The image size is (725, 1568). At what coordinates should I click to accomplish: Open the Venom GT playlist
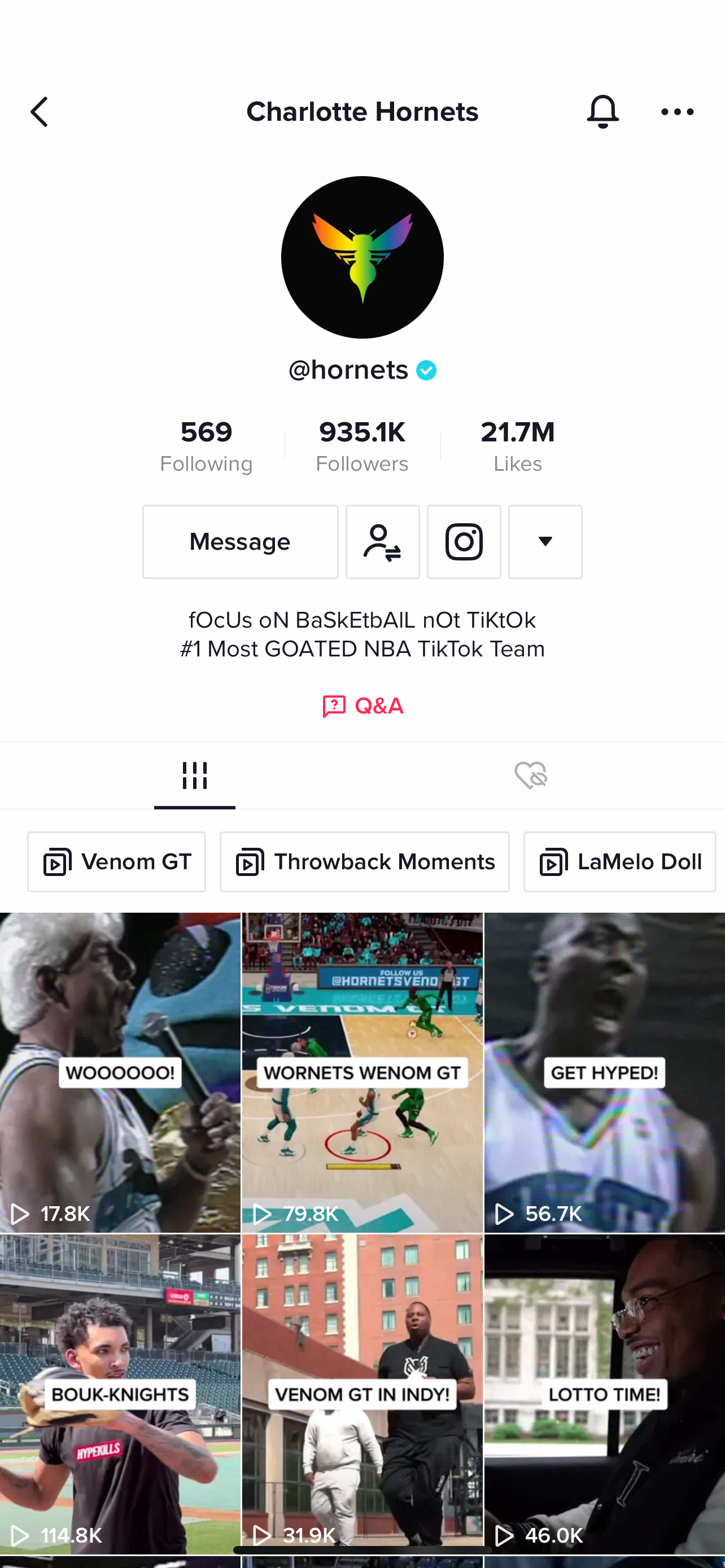pyautogui.click(x=116, y=862)
